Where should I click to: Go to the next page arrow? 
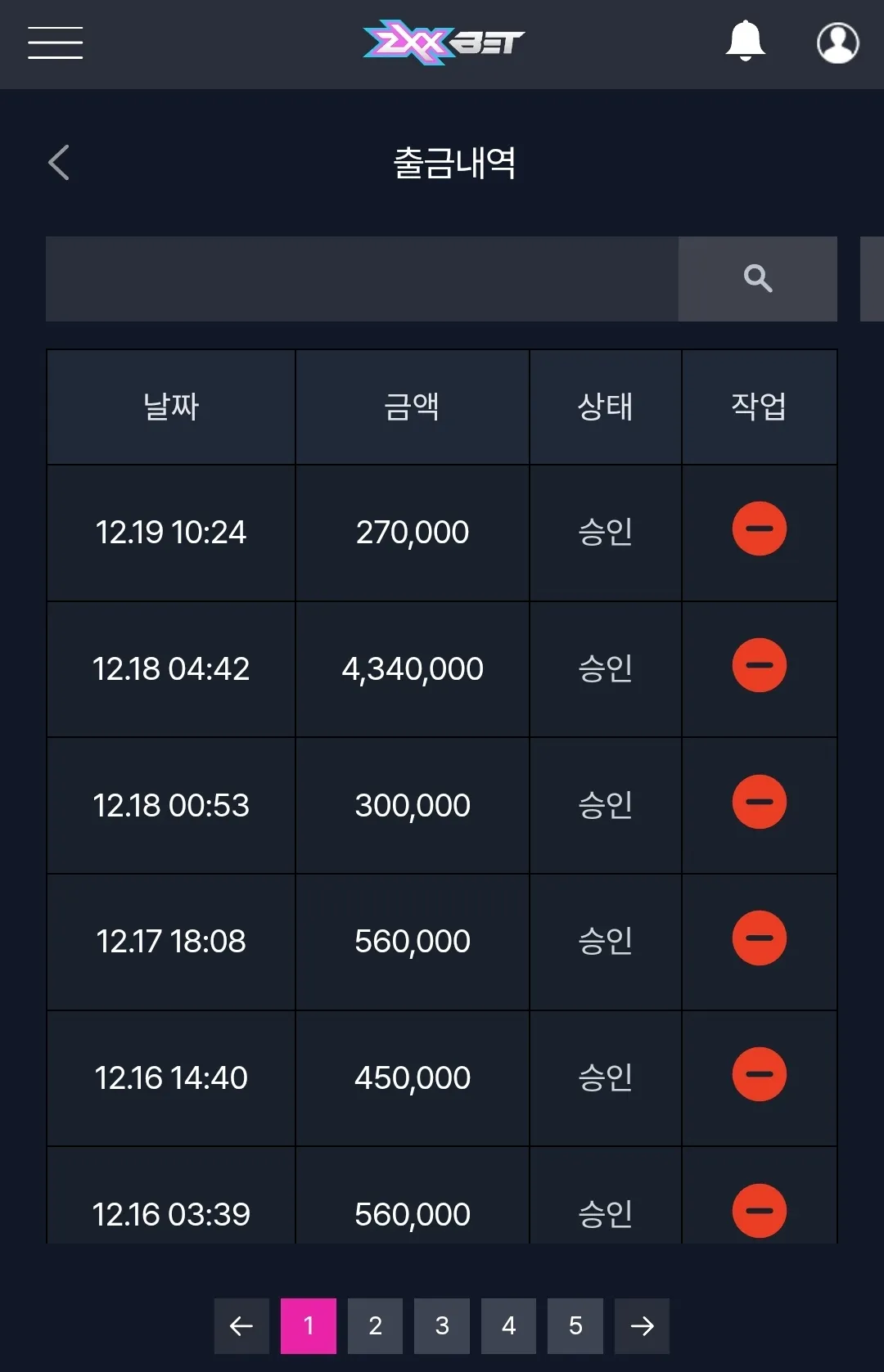(642, 1325)
